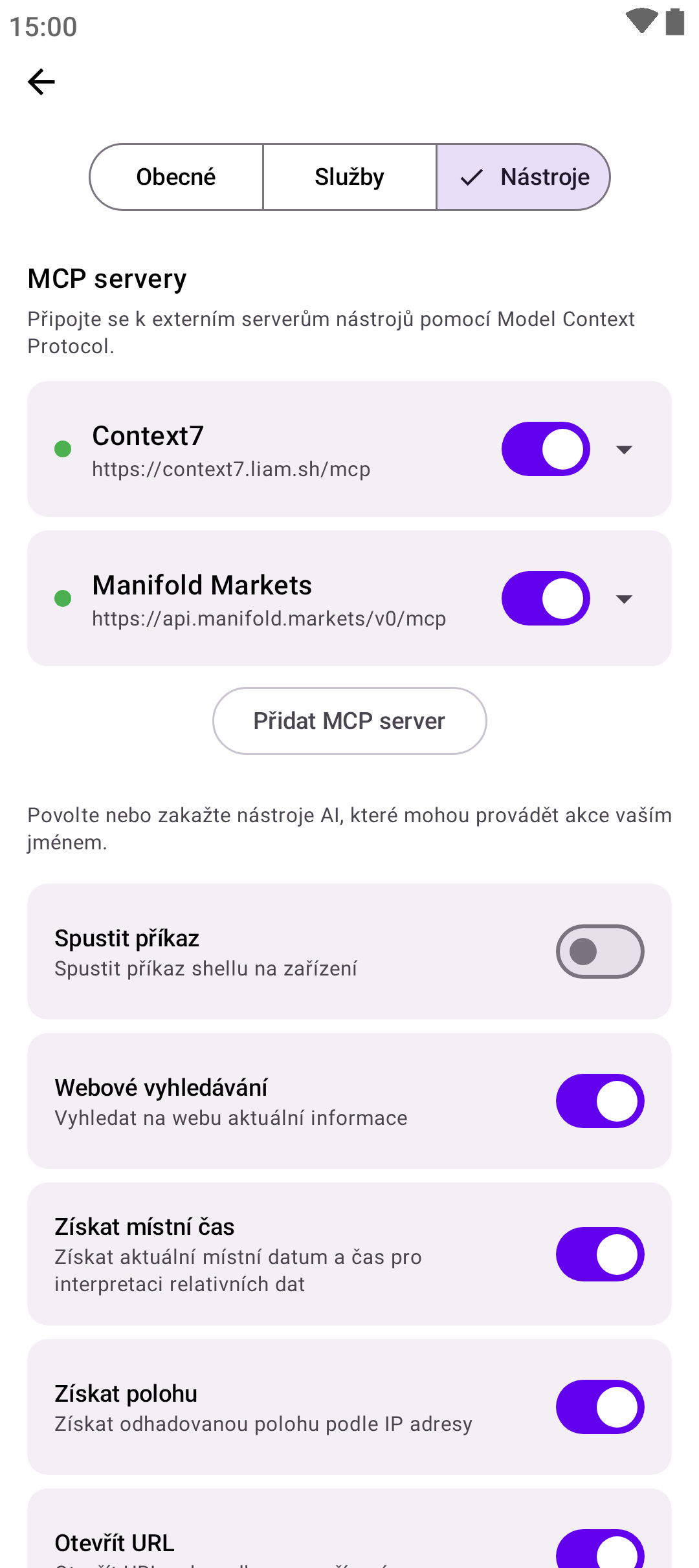Select the Nástroje tab
This screenshot has width=699, height=1568.
(523, 177)
